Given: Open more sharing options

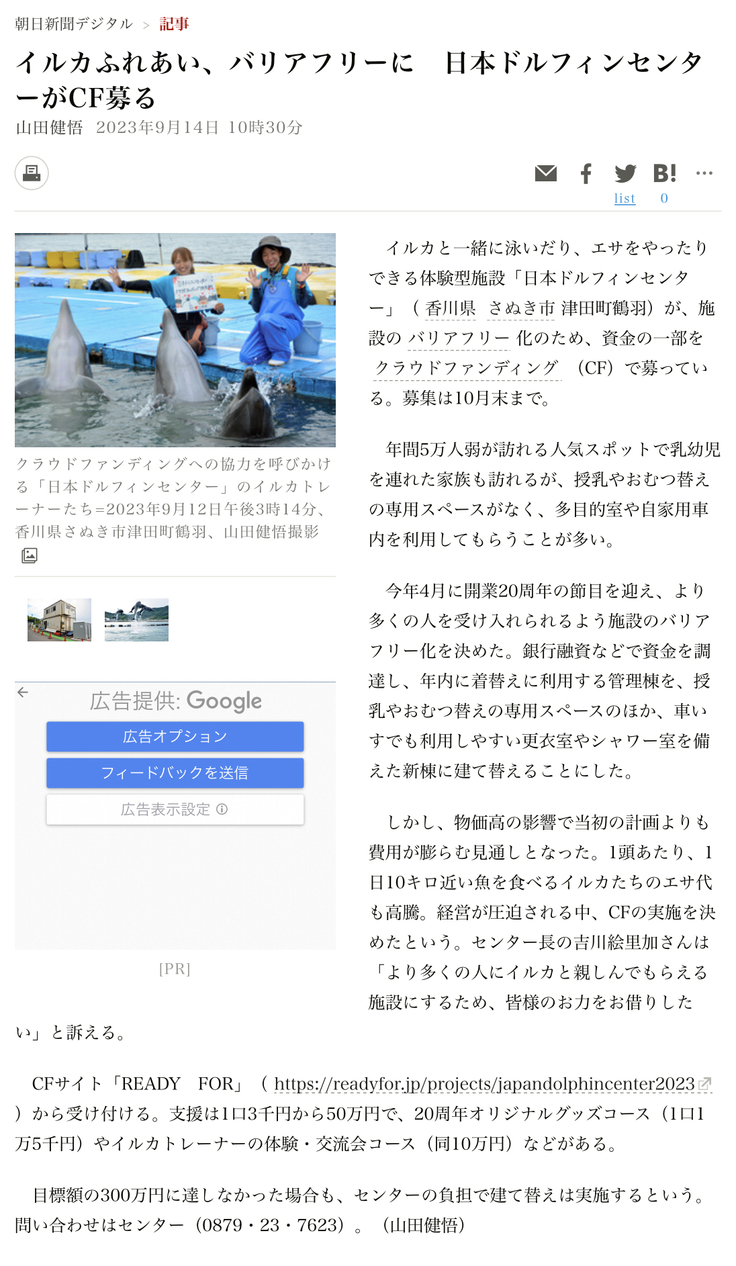Looking at the screenshot, I should (x=704, y=173).
